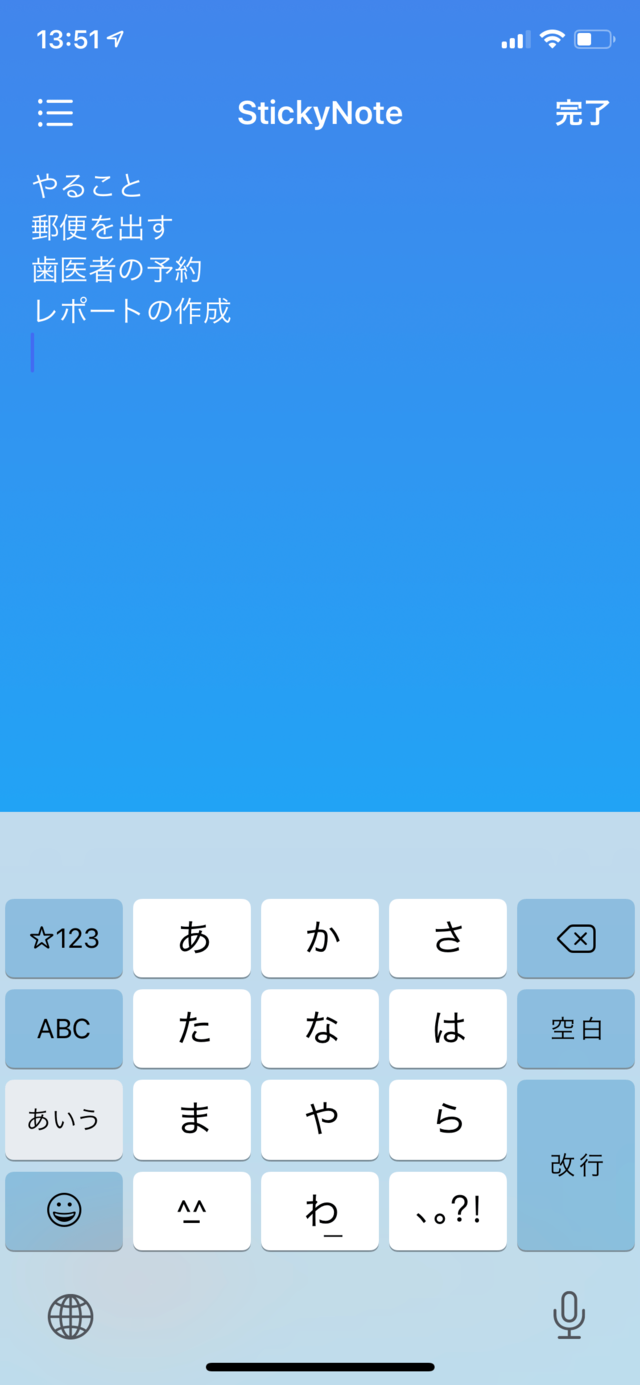The image size is (640, 1385).
Task: Type the あ kana key
Action: (192, 938)
